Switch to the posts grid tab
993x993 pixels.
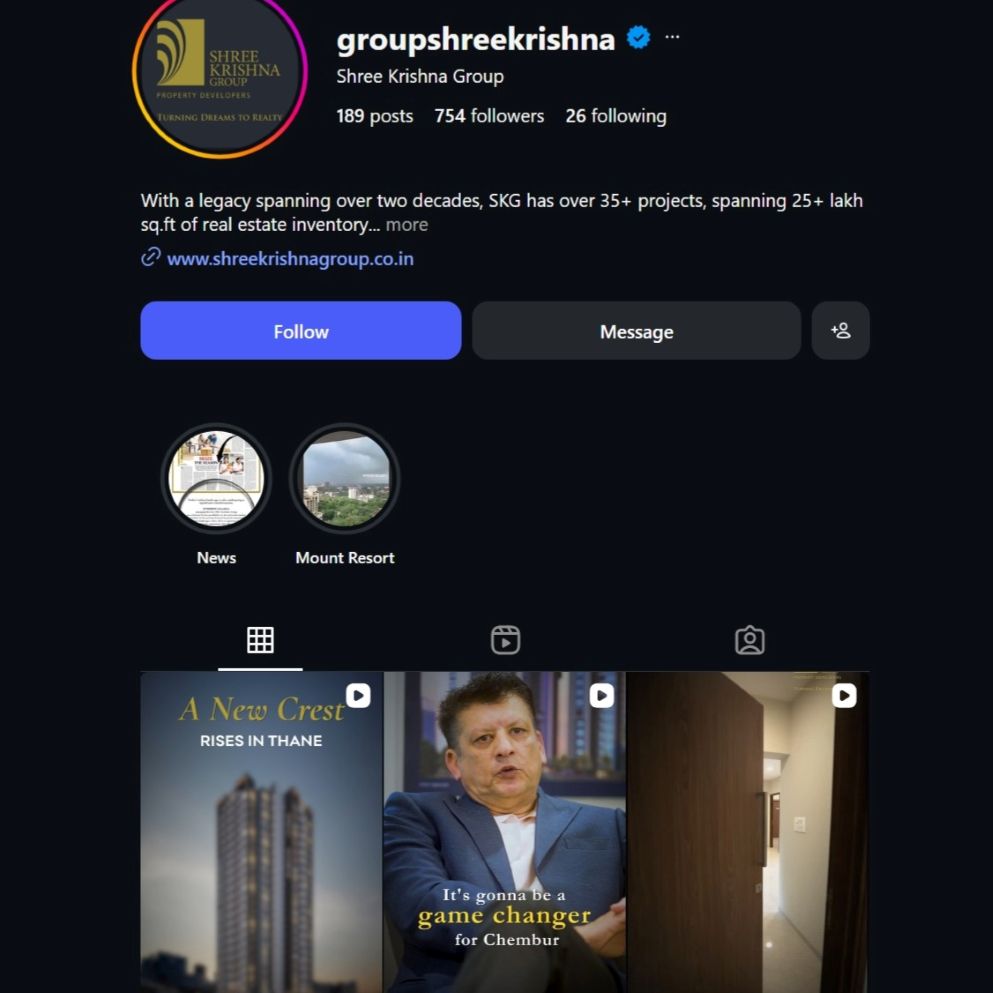[x=260, y=640]
